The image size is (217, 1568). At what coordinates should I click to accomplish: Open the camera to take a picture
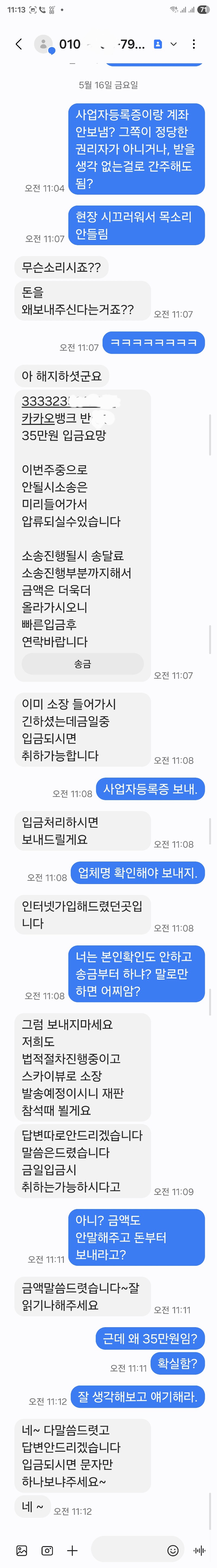[x=47, y=1550]
